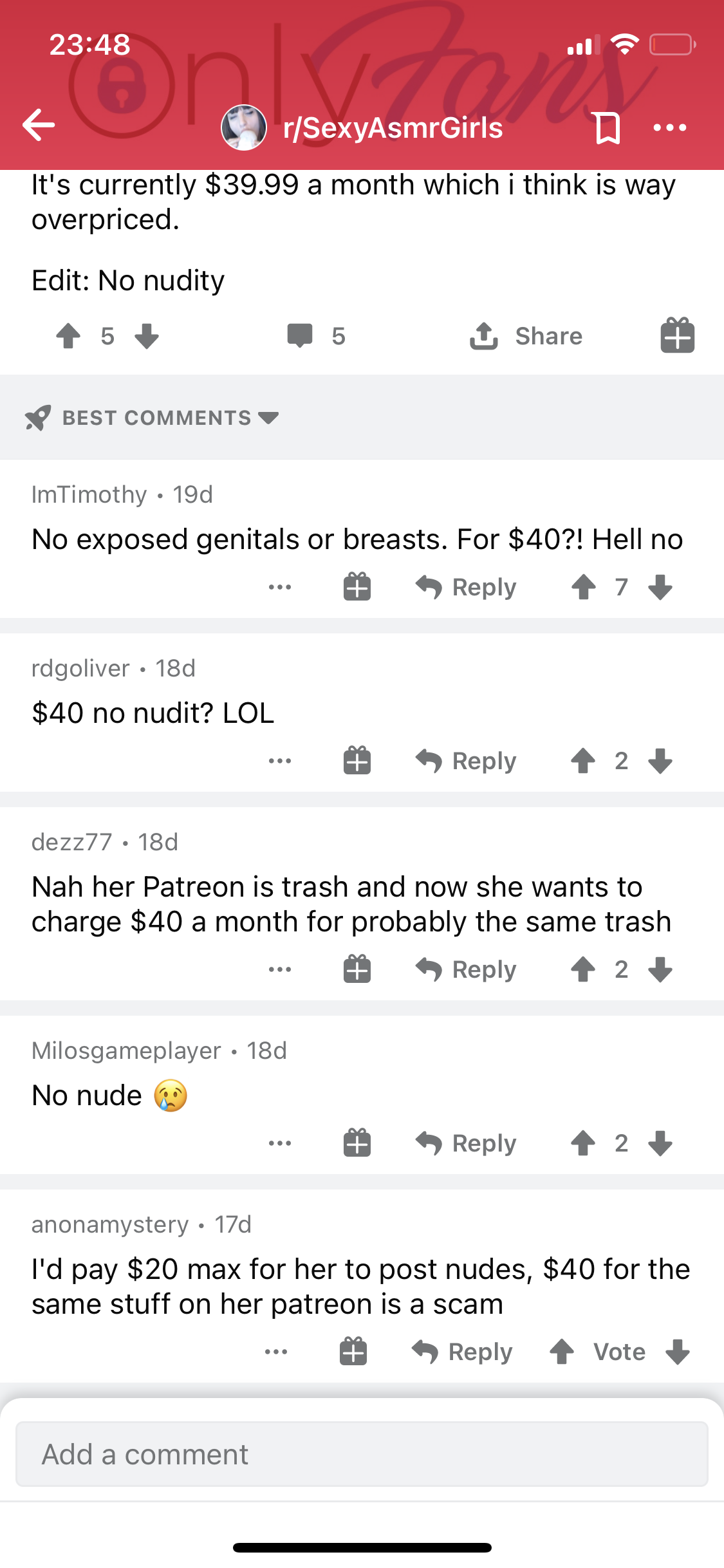This screenshot has width=724, height=1568.
Task: Go back using the arrow icon
Action: coord(39,125)
